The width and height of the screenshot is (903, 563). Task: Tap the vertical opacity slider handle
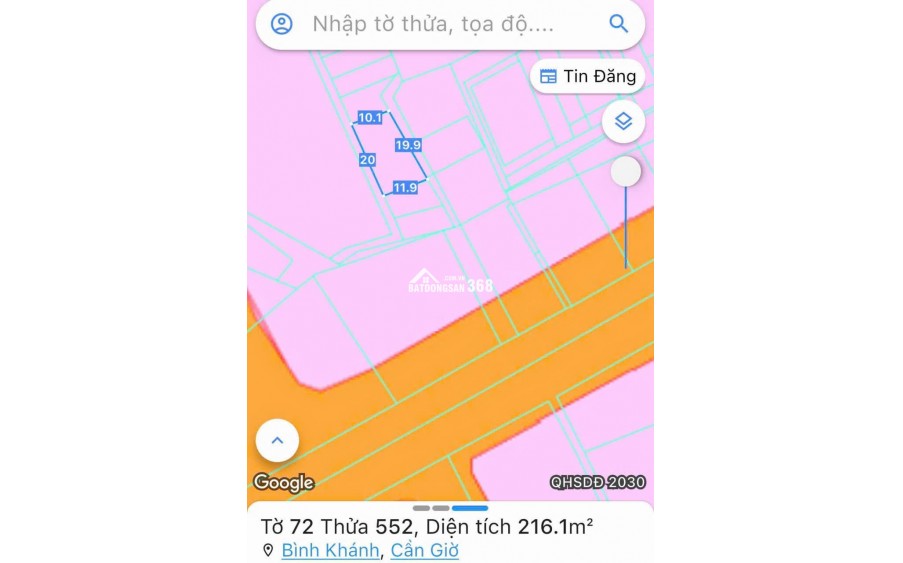[626, 172]
